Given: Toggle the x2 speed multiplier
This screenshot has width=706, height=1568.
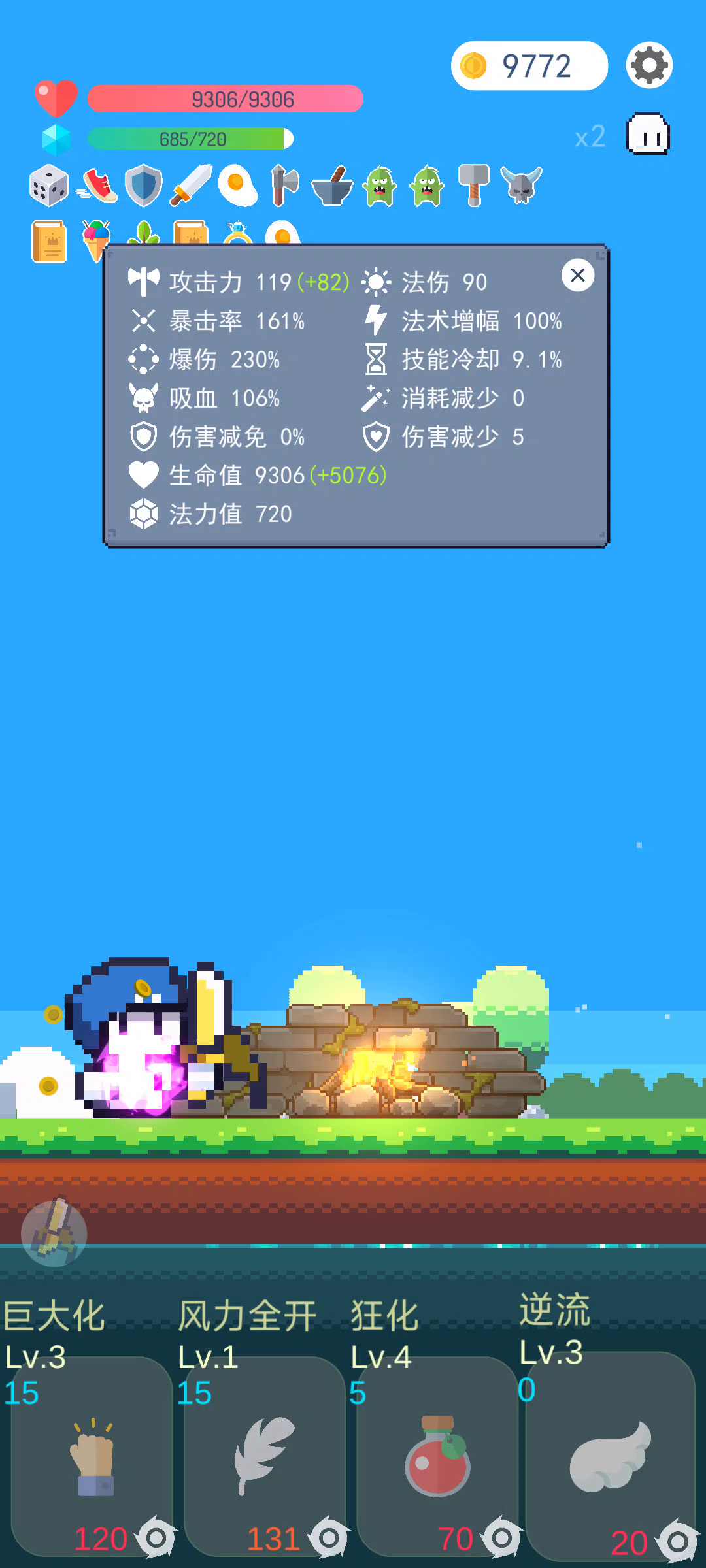Looking at the screenshot, I should 590,137.
